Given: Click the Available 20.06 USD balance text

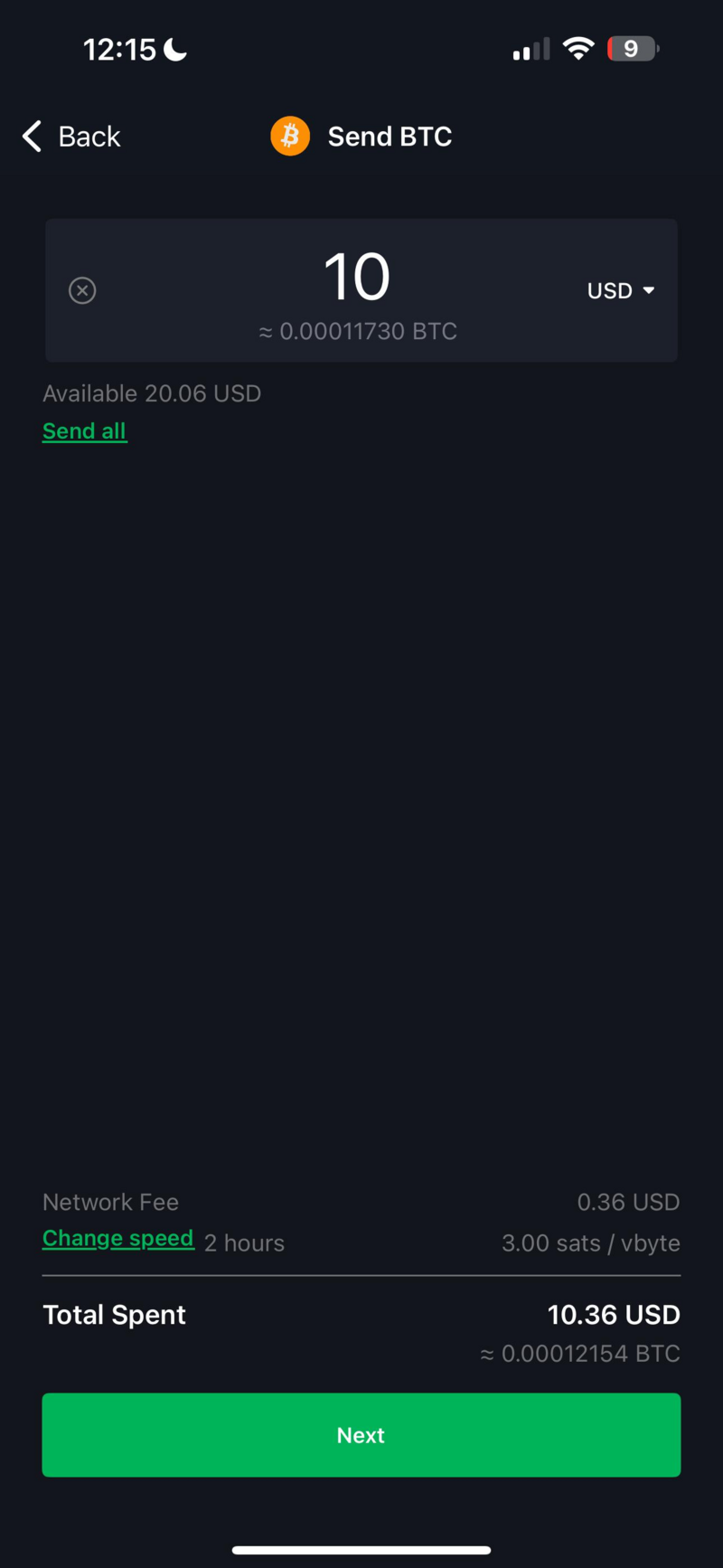Looking at the screenshot, I should [151, 393].
